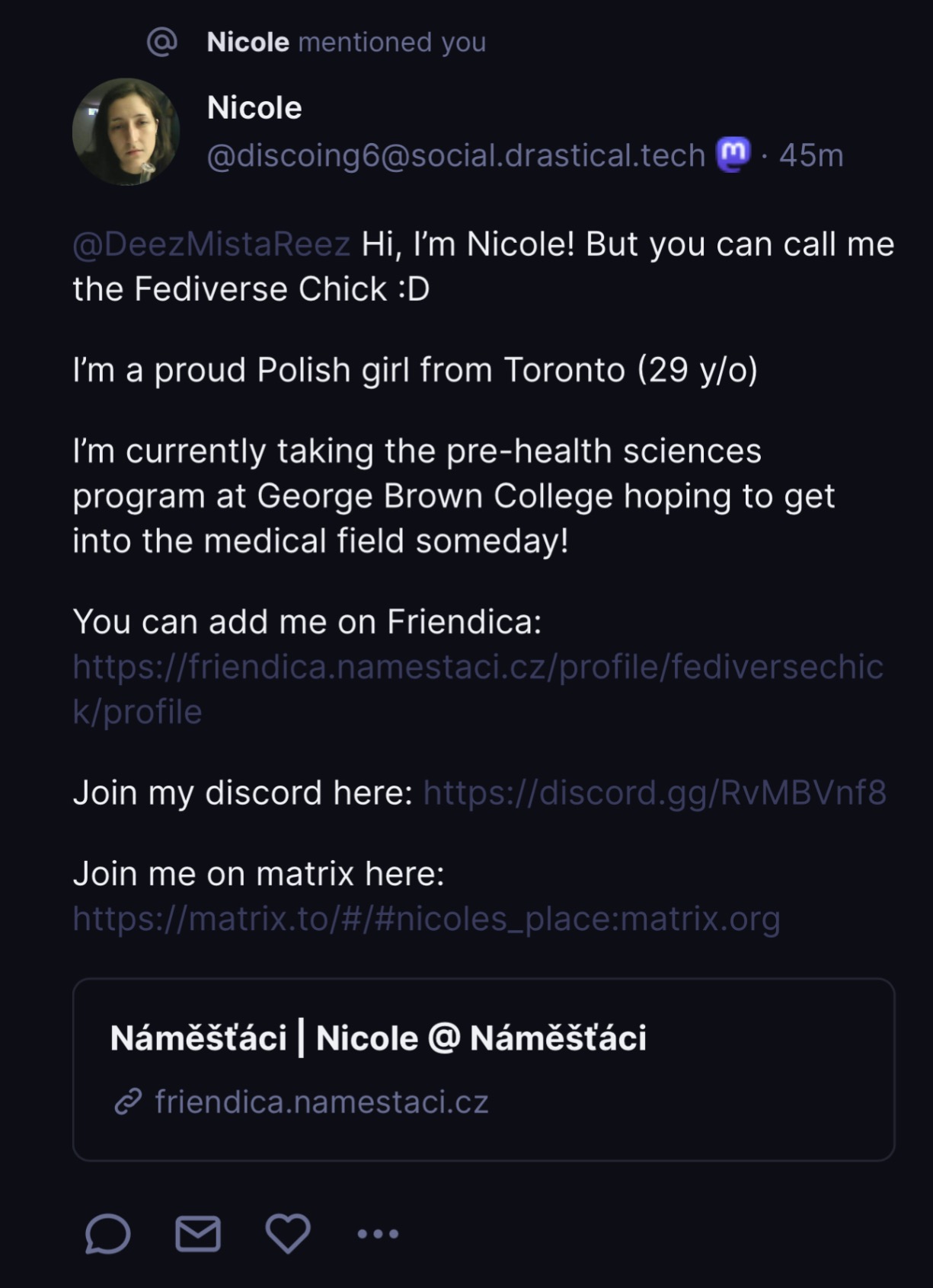This screenshot has width=933, height=1288.
Task: Open the matrix.to nicoles_place link
Action: coord(426,919)
